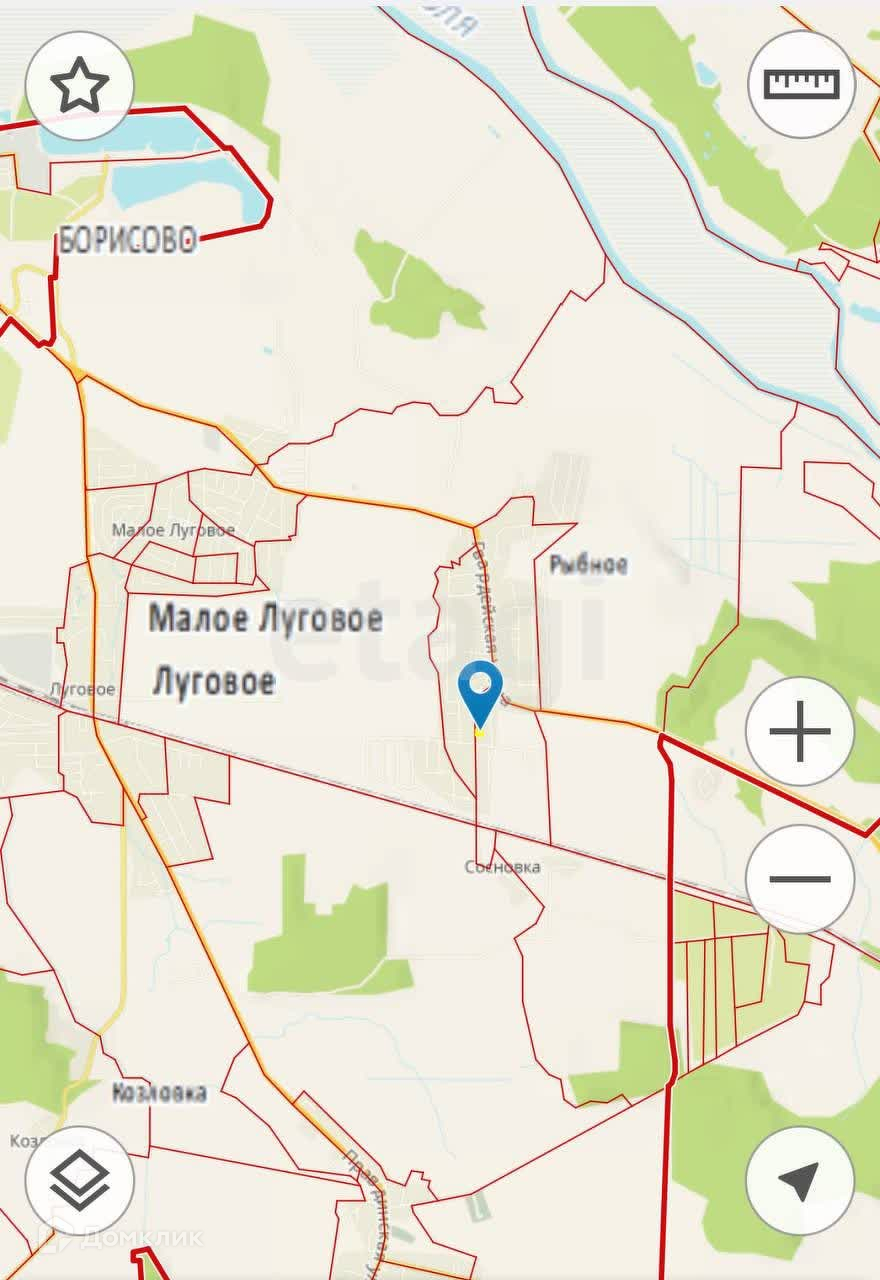Zoom in with the plus button

(x=800, y=731)
